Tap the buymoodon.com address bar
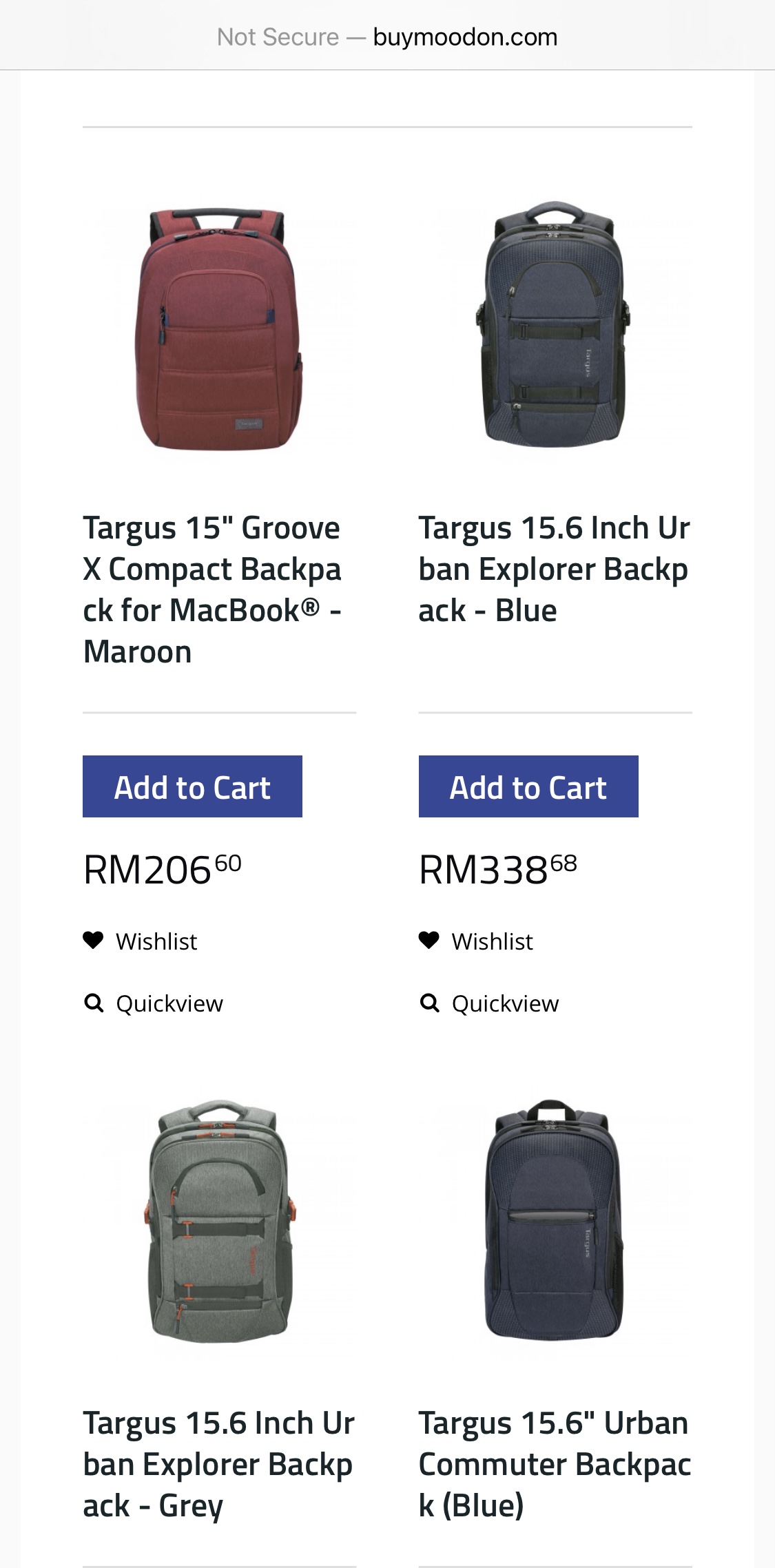This screenshot has width=775, height=1568. coord(387,36)
